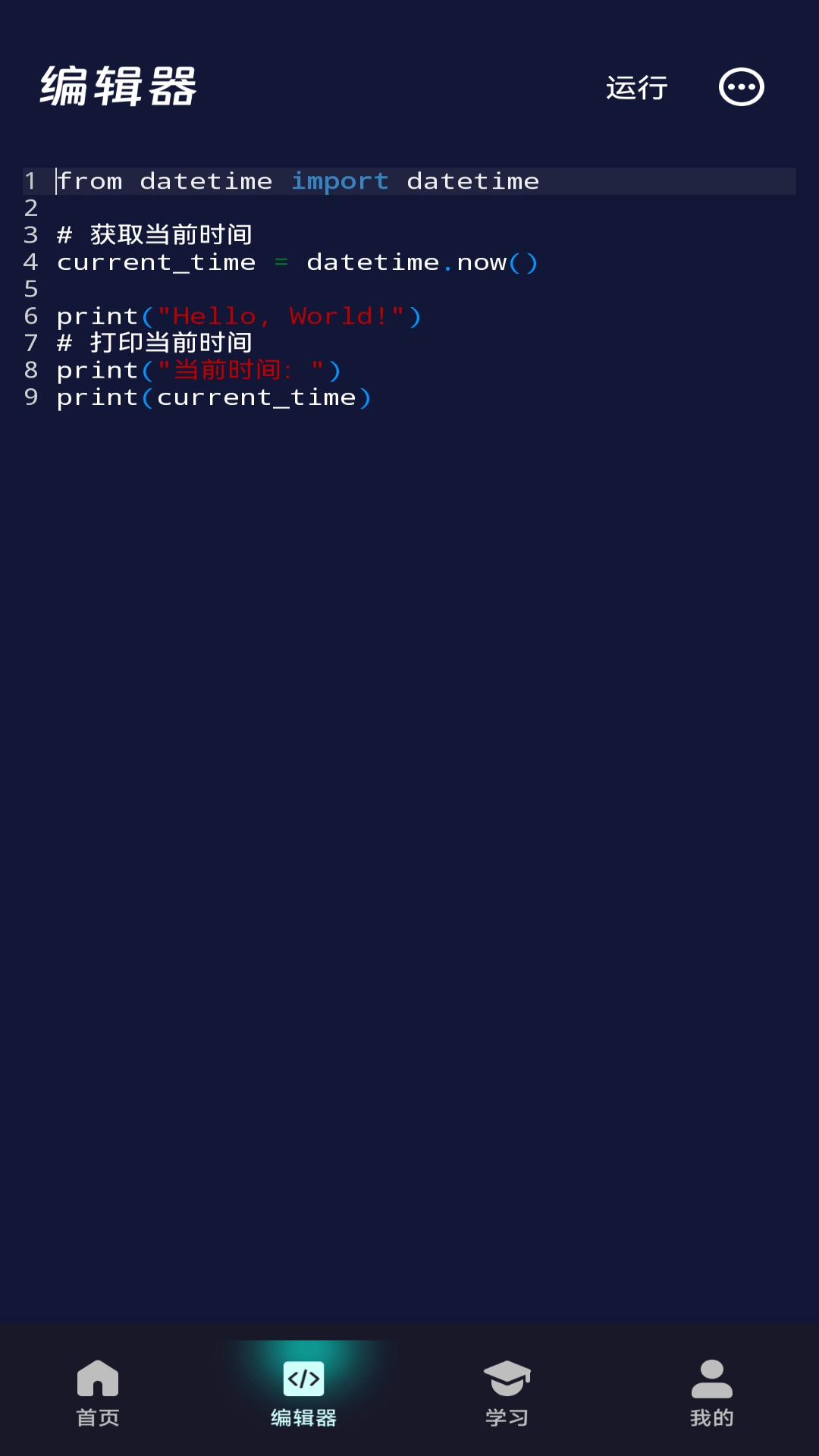The width and height of the screenshot is (819, 1456).
Task: Switch to the 学习 learning tab
Action: coord(507,1392)
